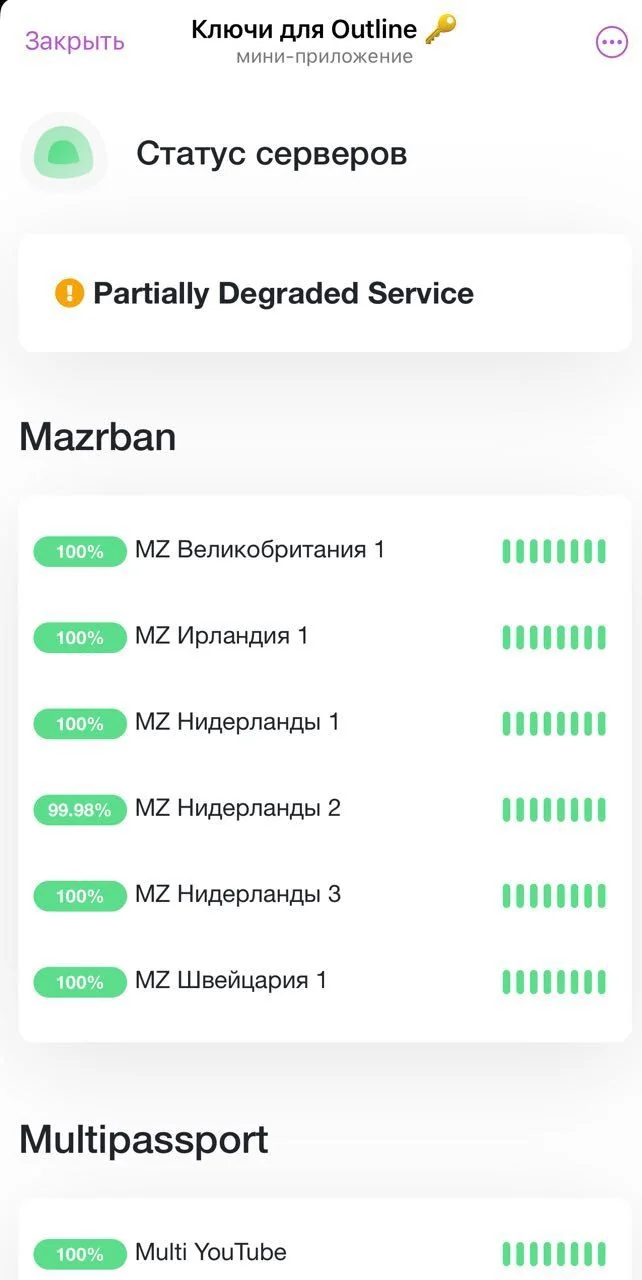Open MZ Ирландия 1 server status
The image size is (642, 1280).
[x=320, y=637]
